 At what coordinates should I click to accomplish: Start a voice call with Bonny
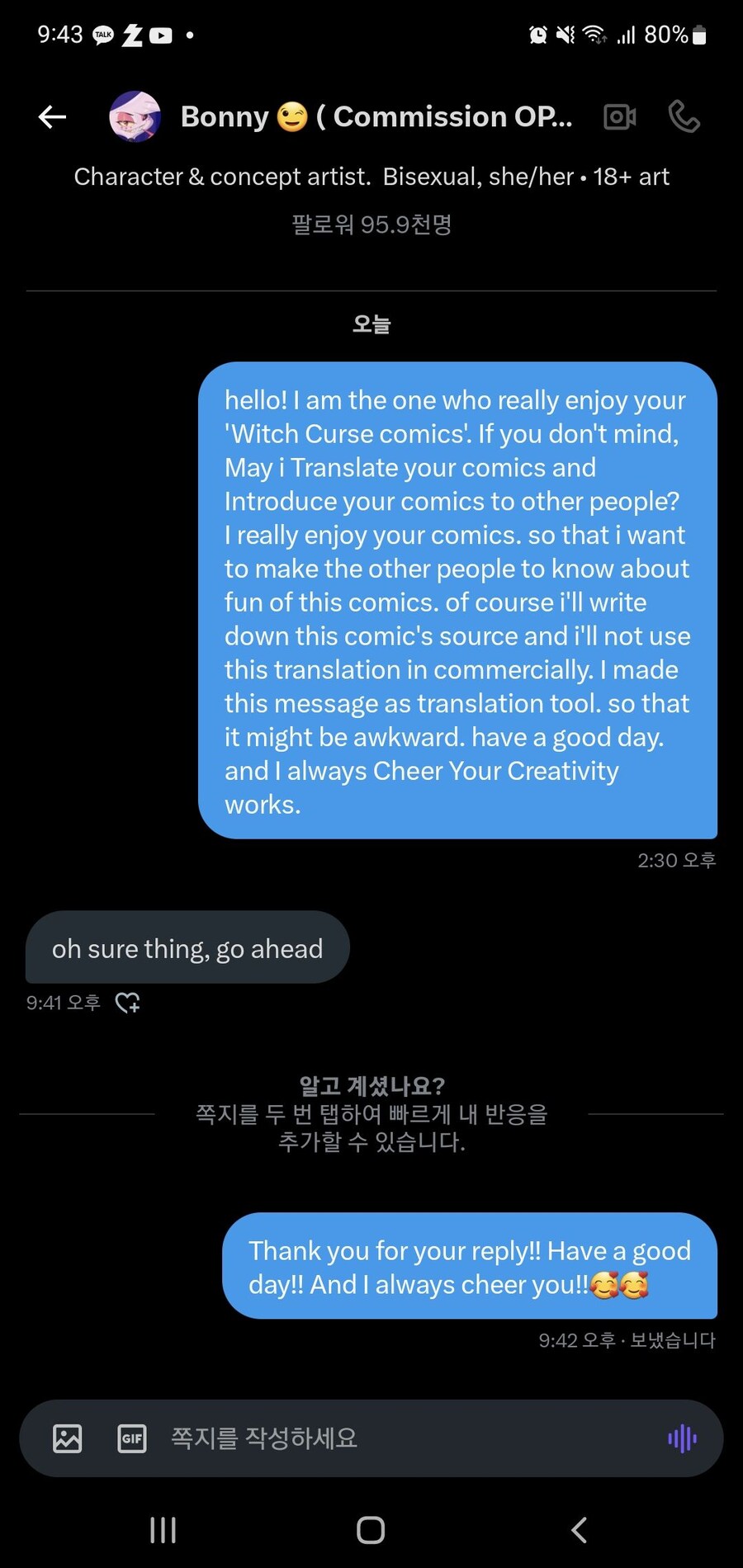pos(685,116)
